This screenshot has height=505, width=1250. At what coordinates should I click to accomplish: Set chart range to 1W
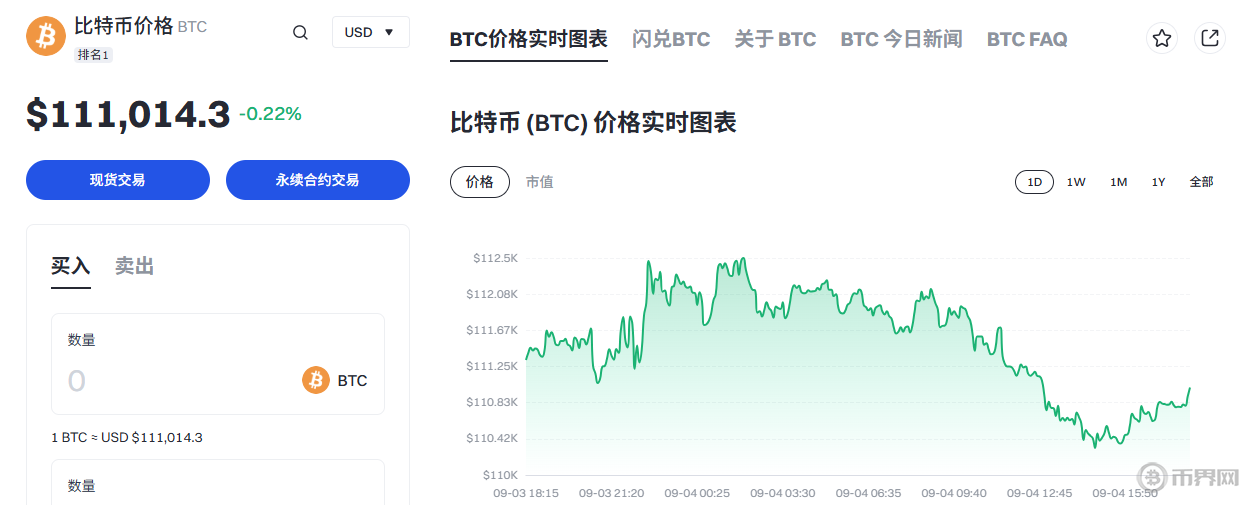pyautogui.click(x=1076, y=182)
